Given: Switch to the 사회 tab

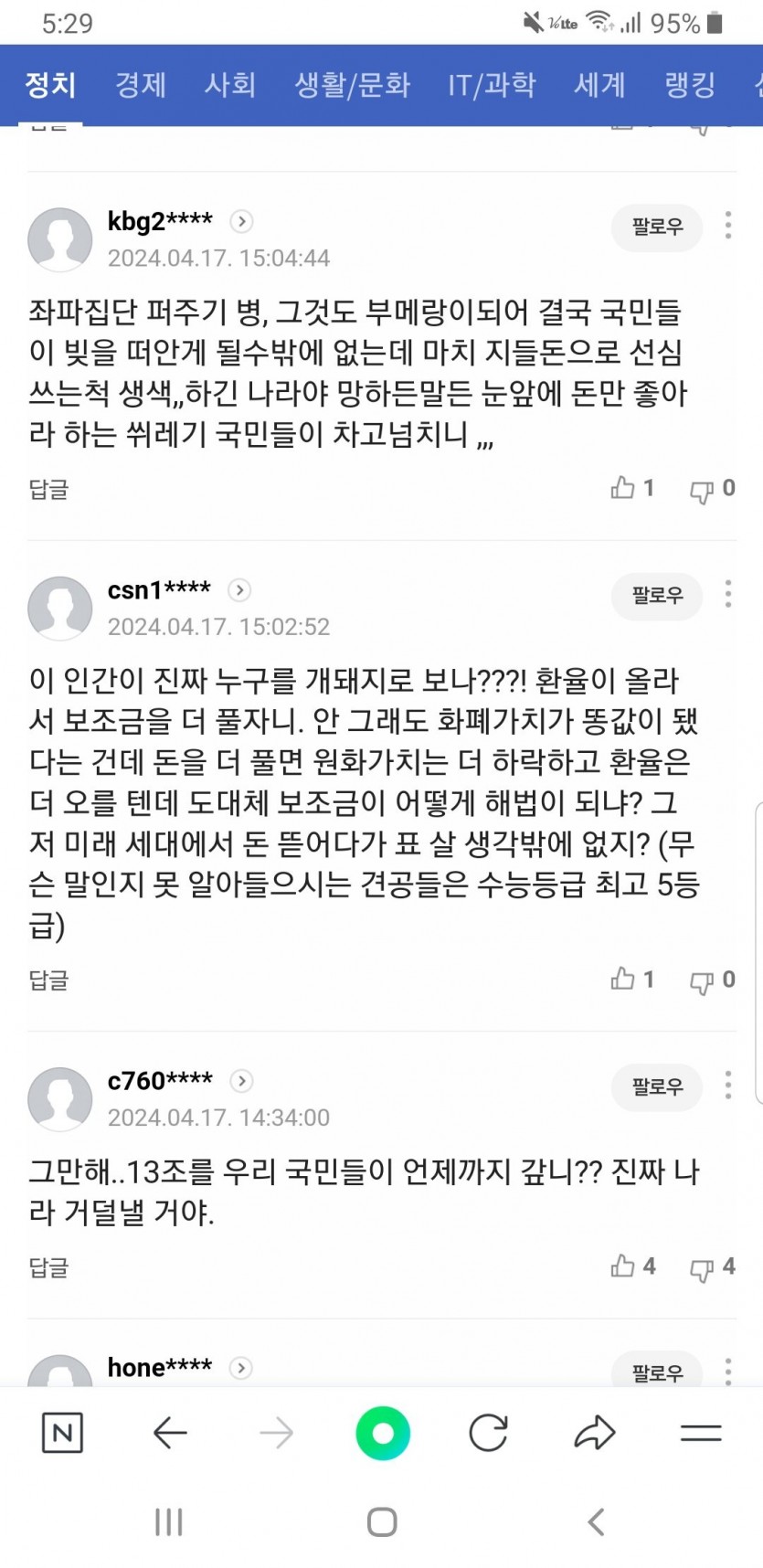Looking at the screenshot, I should 229,85.
